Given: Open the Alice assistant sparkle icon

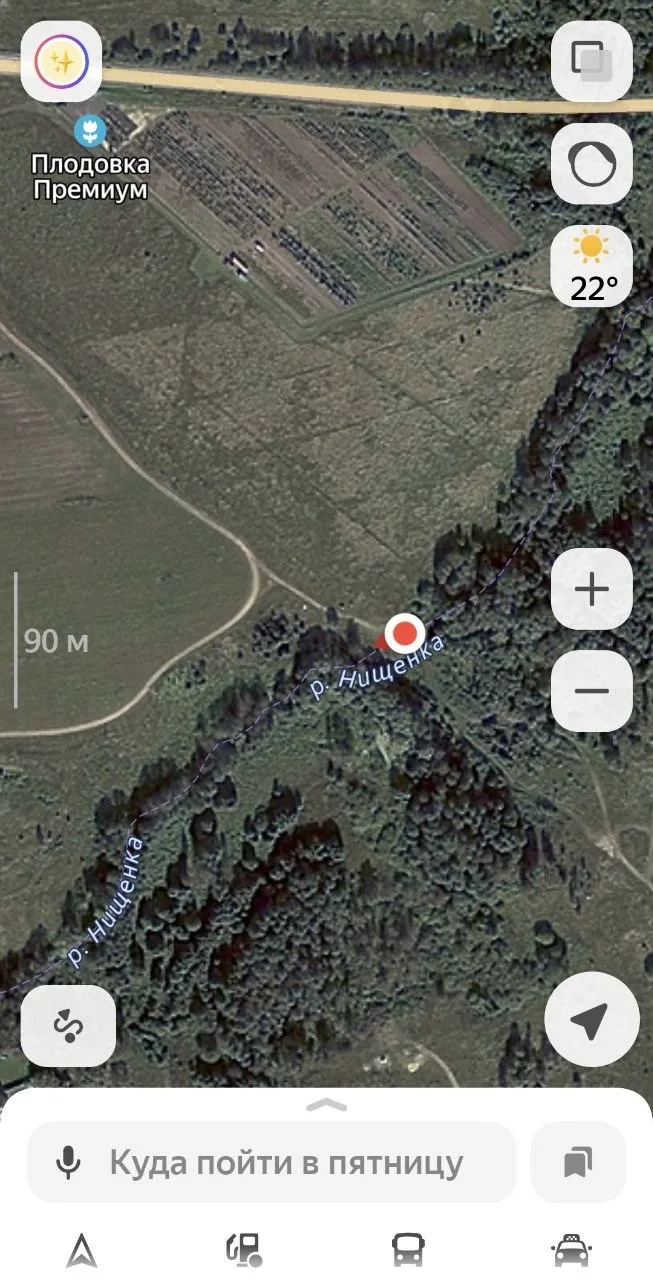Looking at the screenshot, I should (61, 62).
